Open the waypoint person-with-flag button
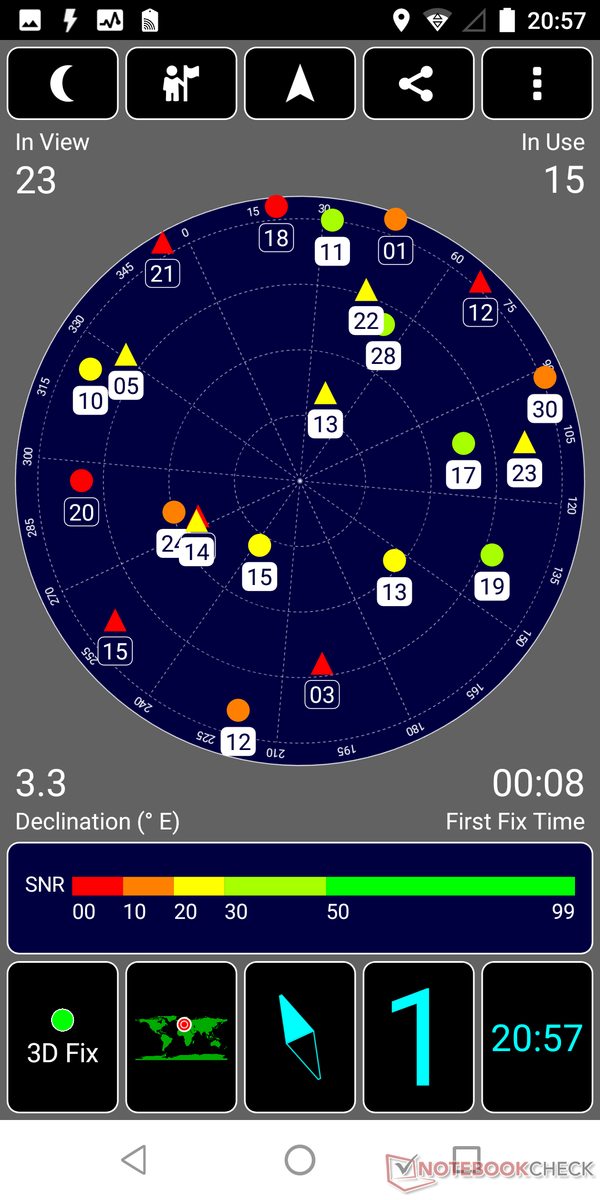Screen dimensions: 600x1200 pos(181,84)
